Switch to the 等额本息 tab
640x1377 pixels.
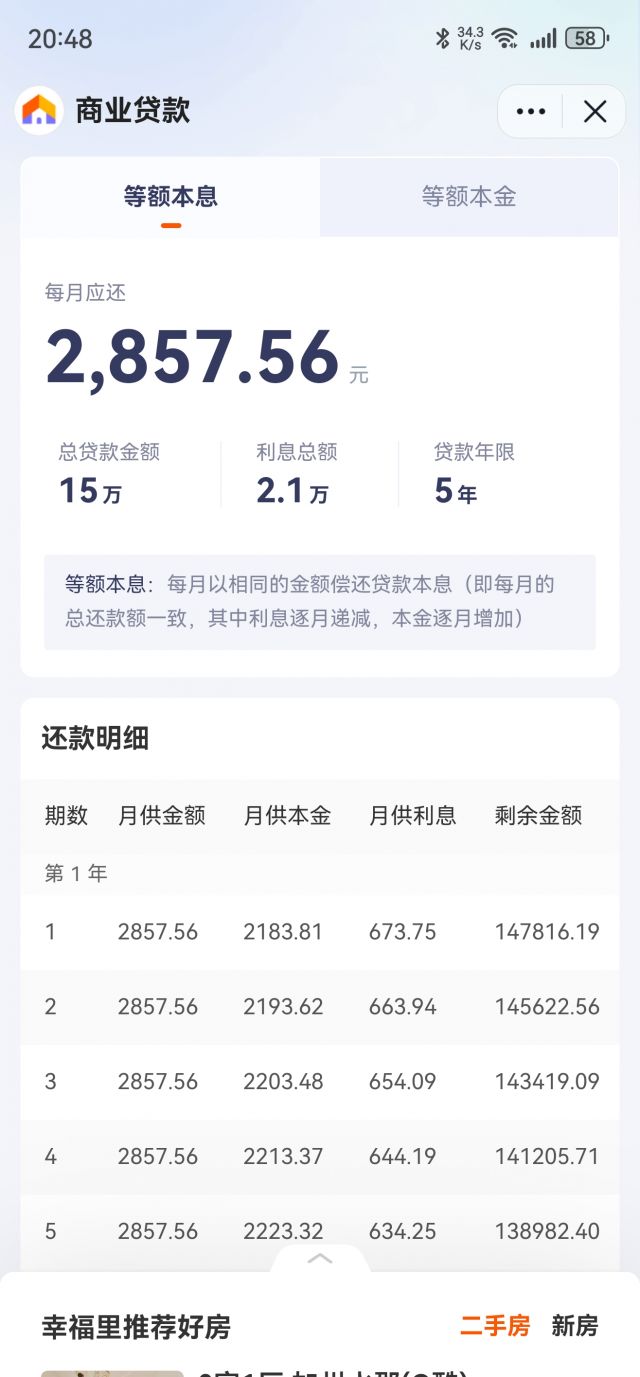[171, 197]
